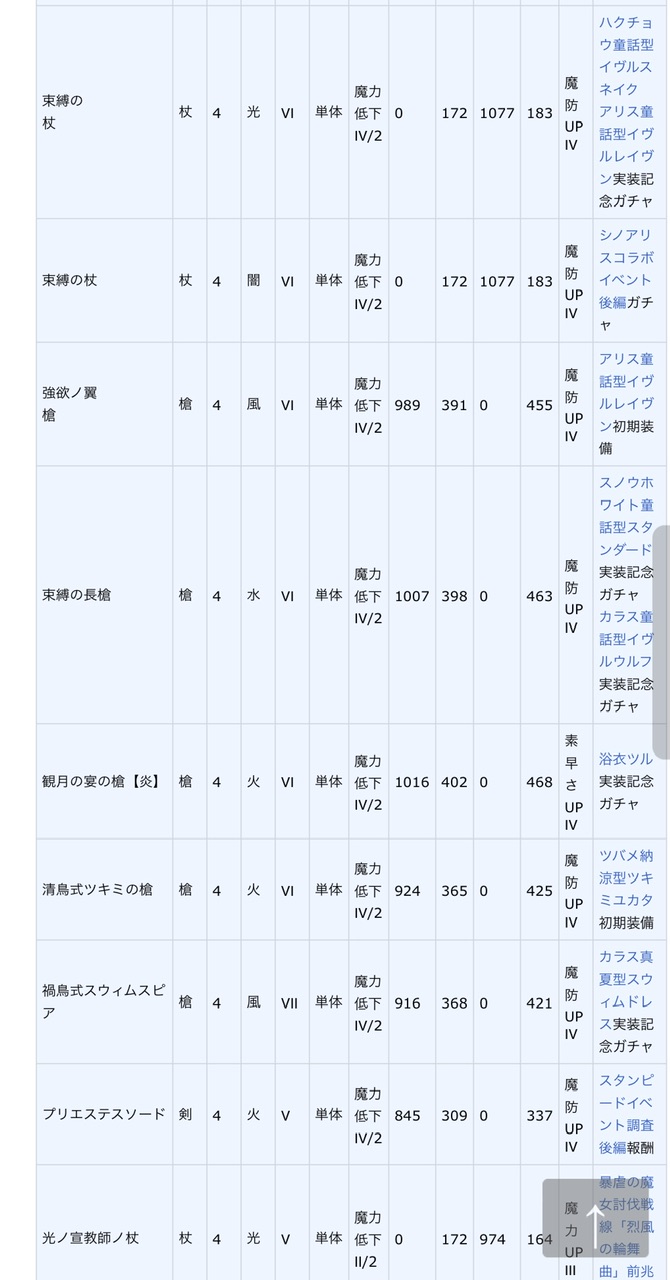This screenshot has height=1280, width=670.
Task: Follow the 浴衣ツル link
Action: click(626, 759)
